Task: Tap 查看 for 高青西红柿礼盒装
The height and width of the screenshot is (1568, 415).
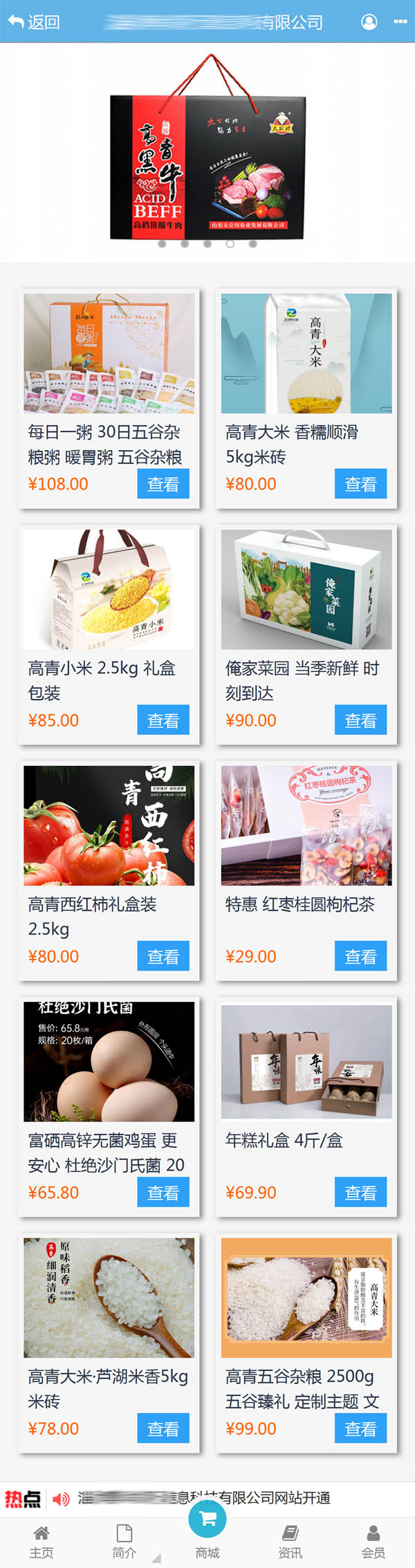Action: [163, 956]
